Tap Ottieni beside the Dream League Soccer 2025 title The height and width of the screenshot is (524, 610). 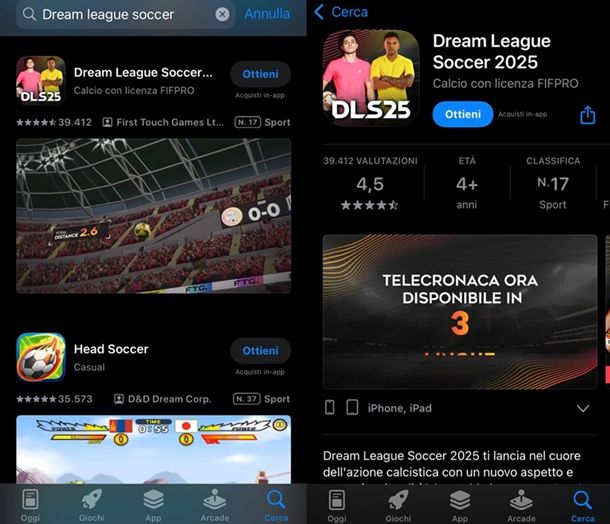click(463, 115)
